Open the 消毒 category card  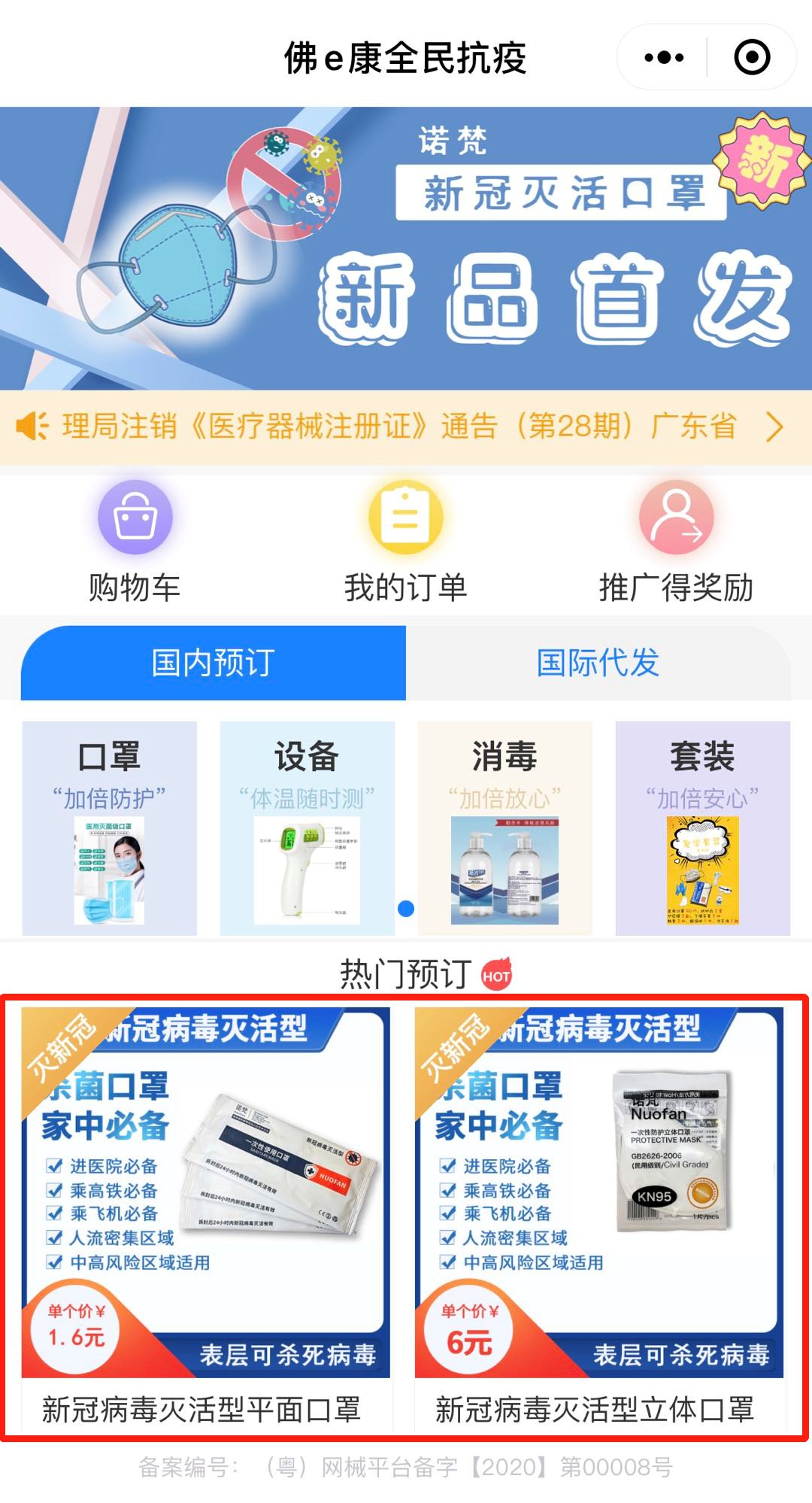[504, 828]
